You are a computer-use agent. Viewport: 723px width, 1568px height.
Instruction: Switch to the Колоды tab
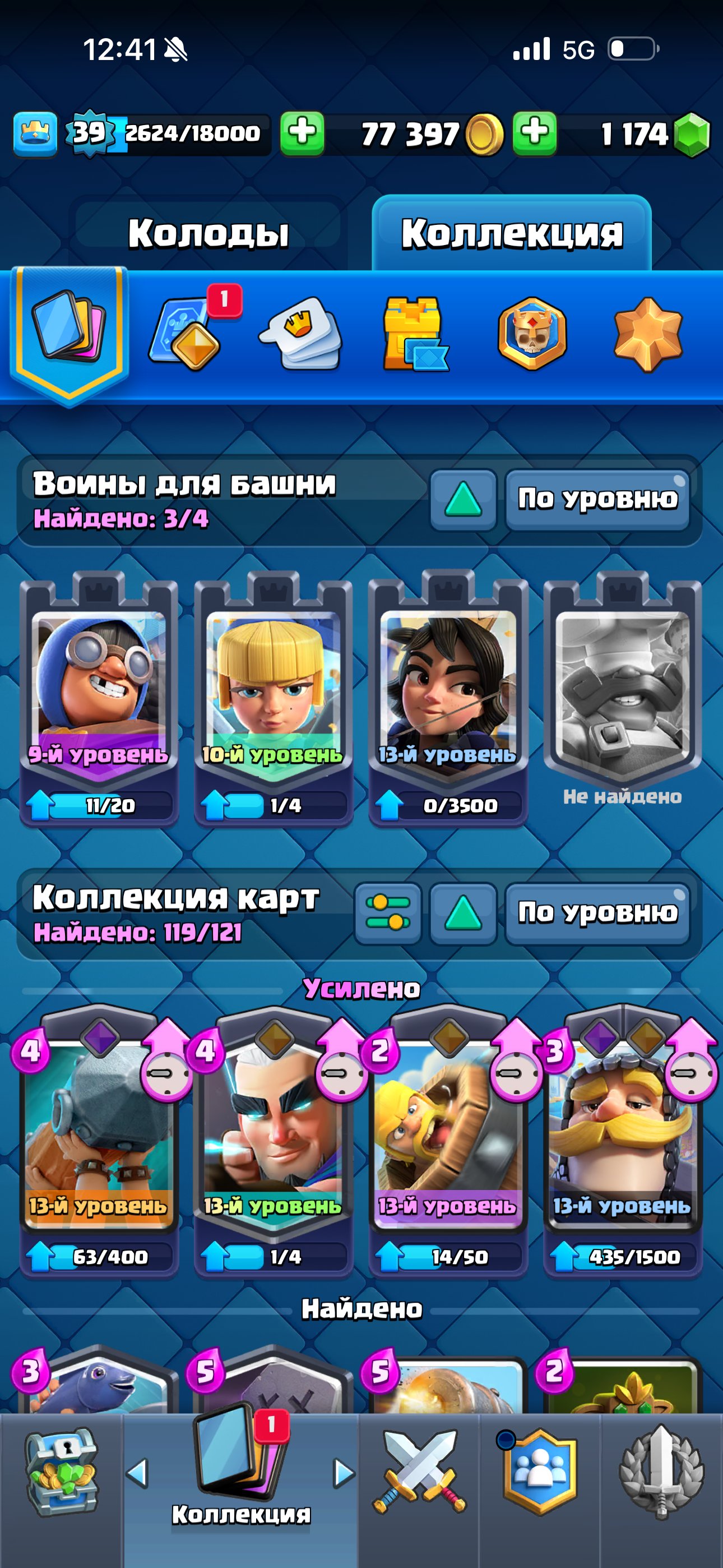[207, 233]
